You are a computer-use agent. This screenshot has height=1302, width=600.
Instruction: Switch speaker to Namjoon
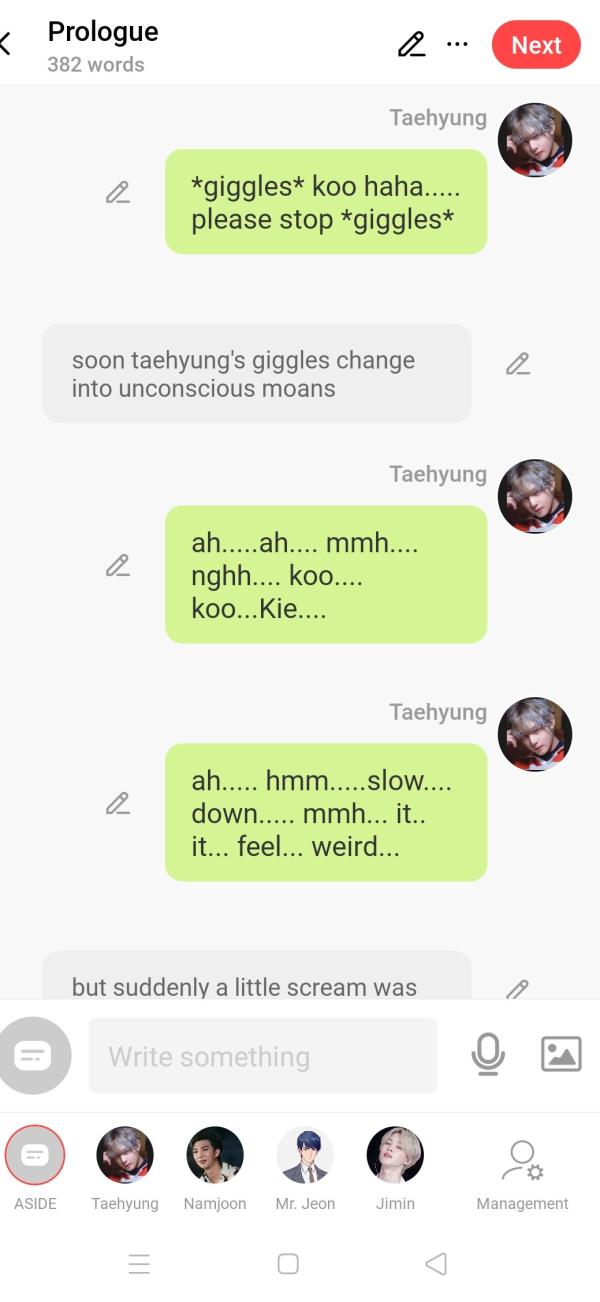tap(215, 1155)
